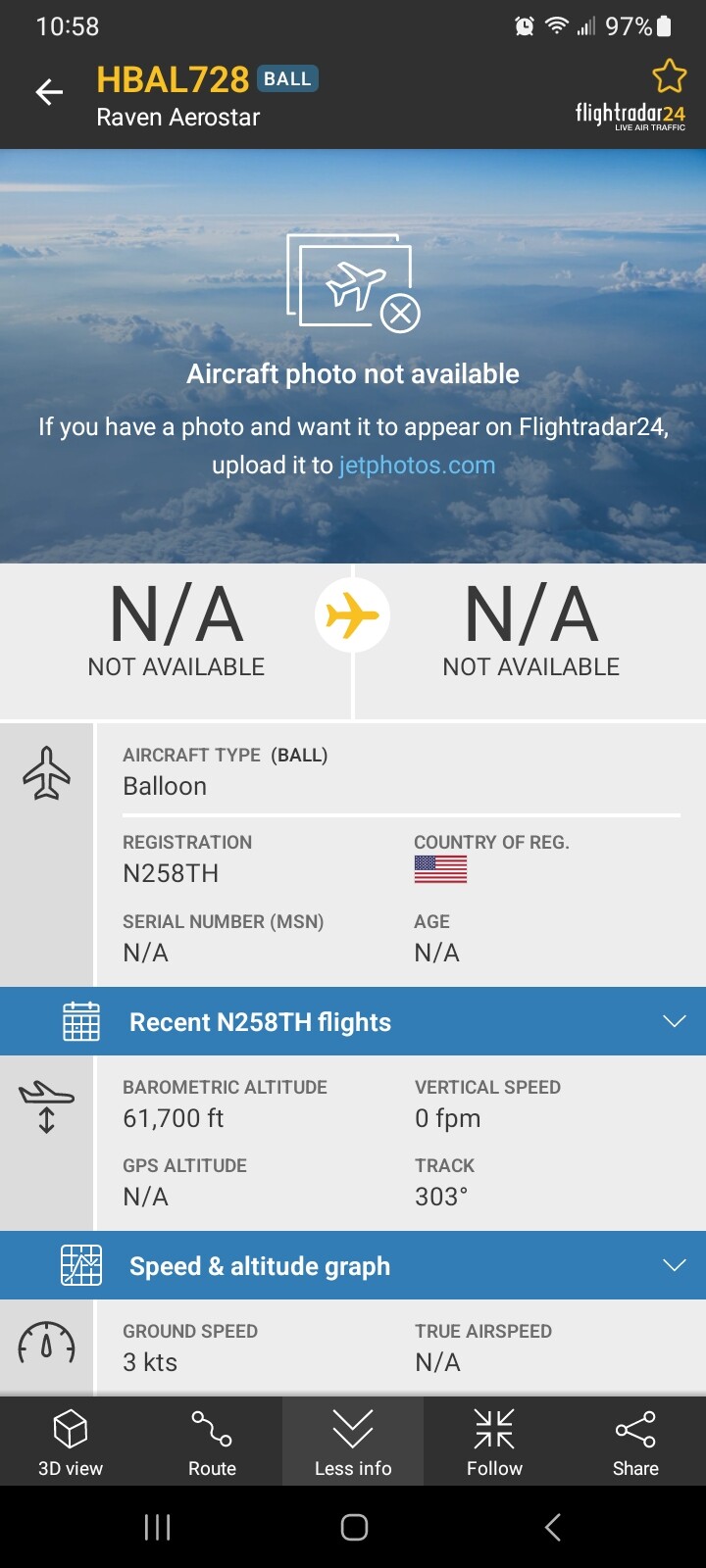Go back using the top arrow
The height and width of the screenshot is (1568, 706).
click(x=49, y=92)
